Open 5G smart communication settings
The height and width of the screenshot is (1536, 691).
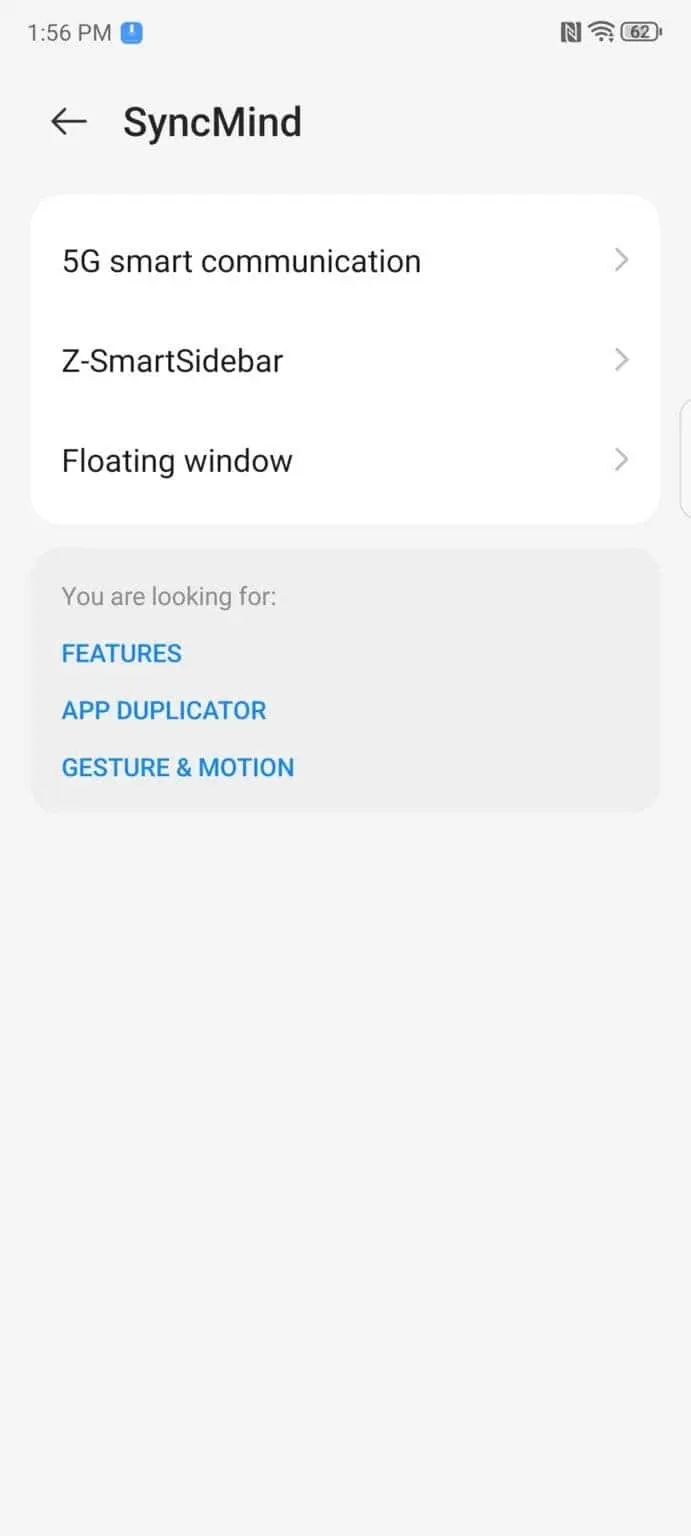[345, 261]
